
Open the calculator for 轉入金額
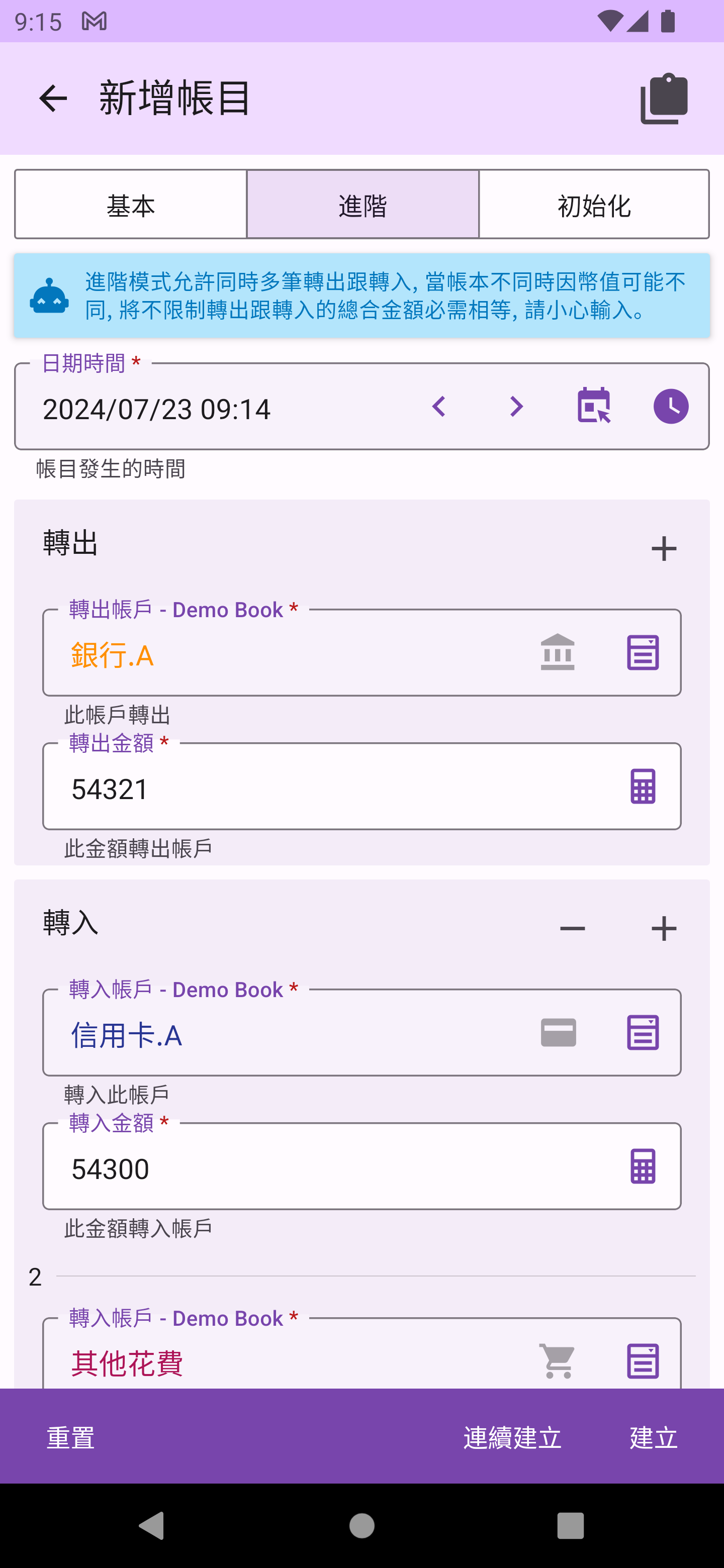point(643,1166)
